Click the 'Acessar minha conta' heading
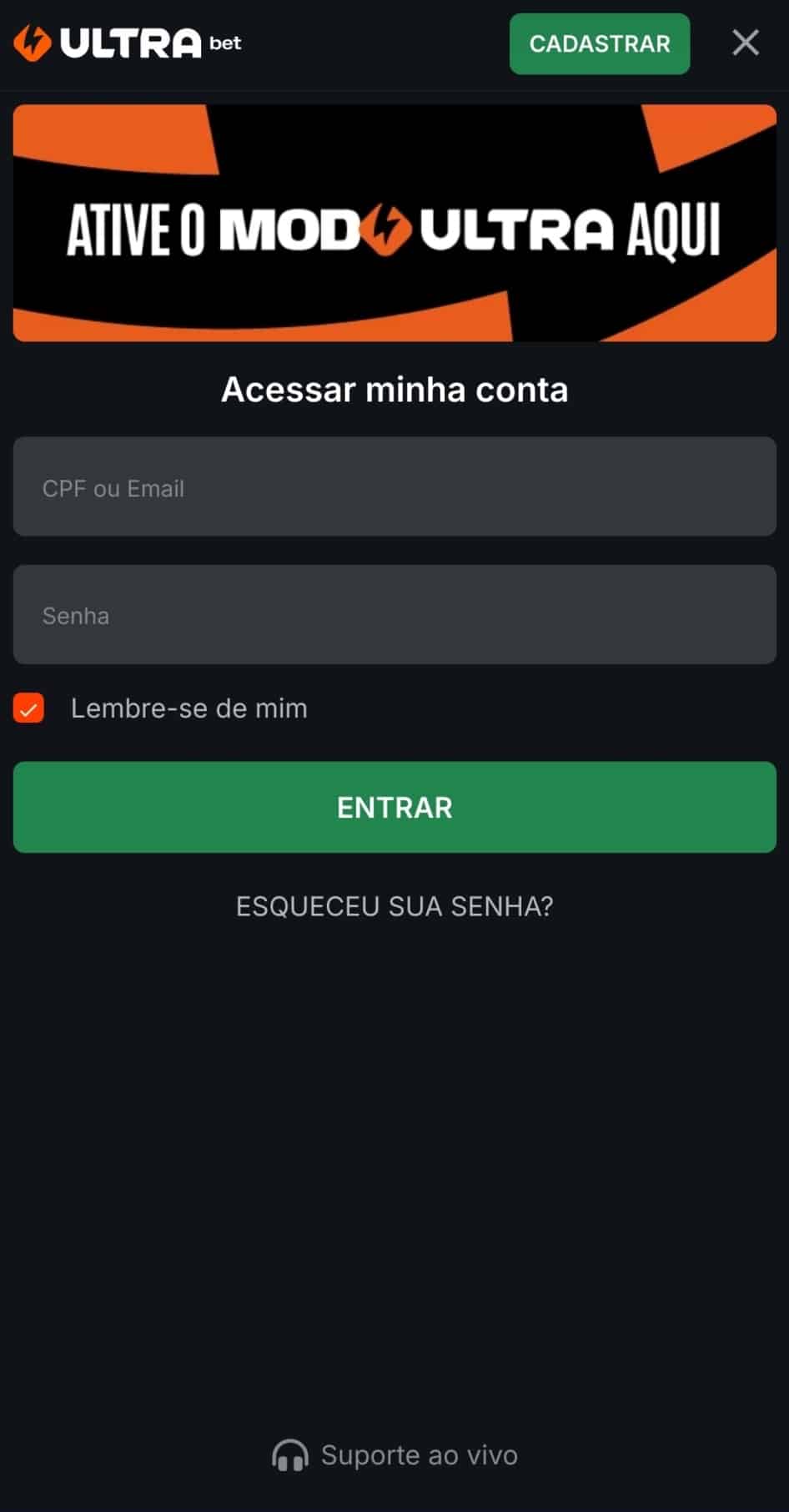The width and height of the screenshot is (789, 1512). pyautogui.click(x=394, y=390)
